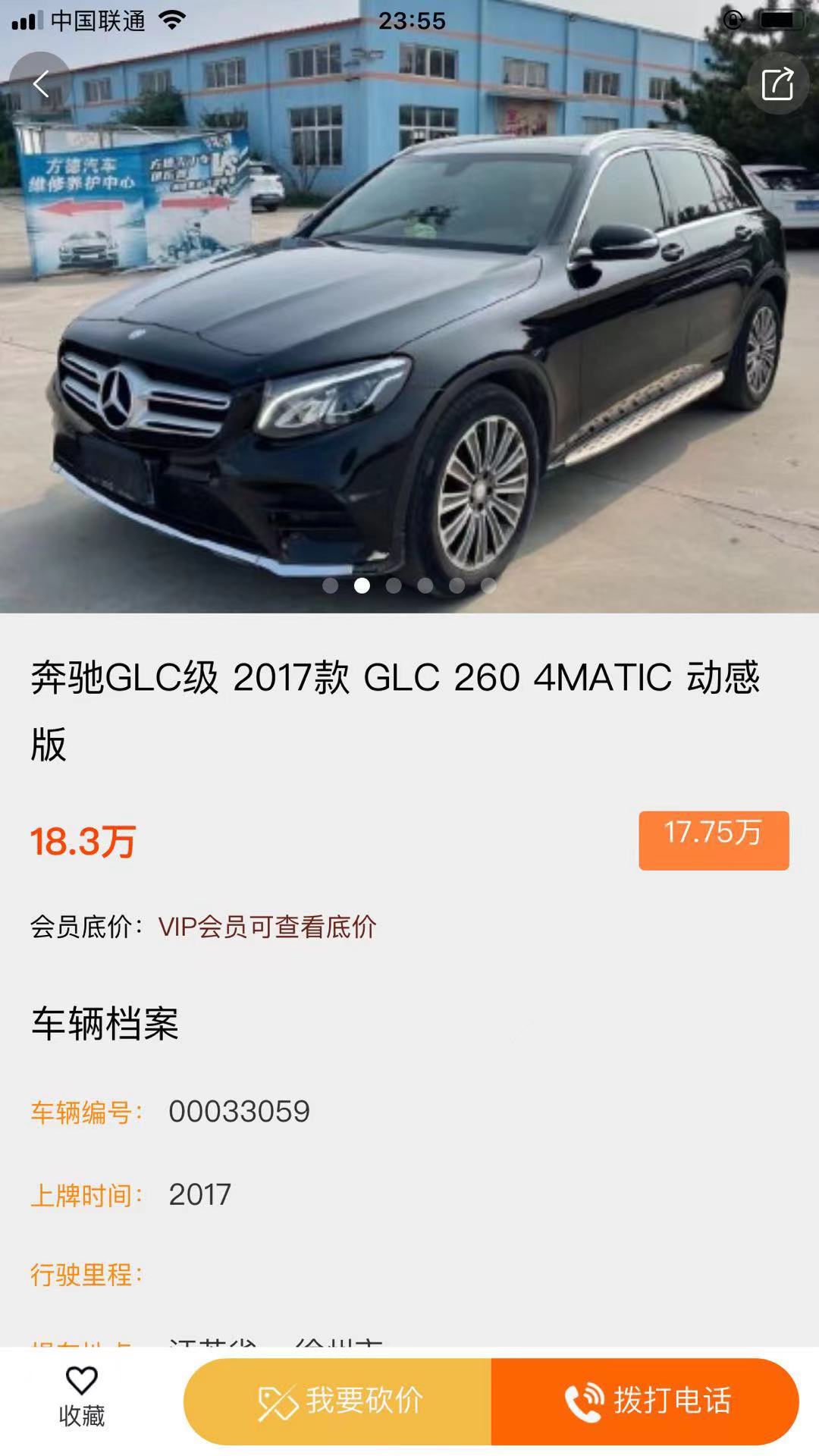819x1456 pixels.
Task: Tap the first carousel dot to view first photo
Action: [x=331, y=585]
